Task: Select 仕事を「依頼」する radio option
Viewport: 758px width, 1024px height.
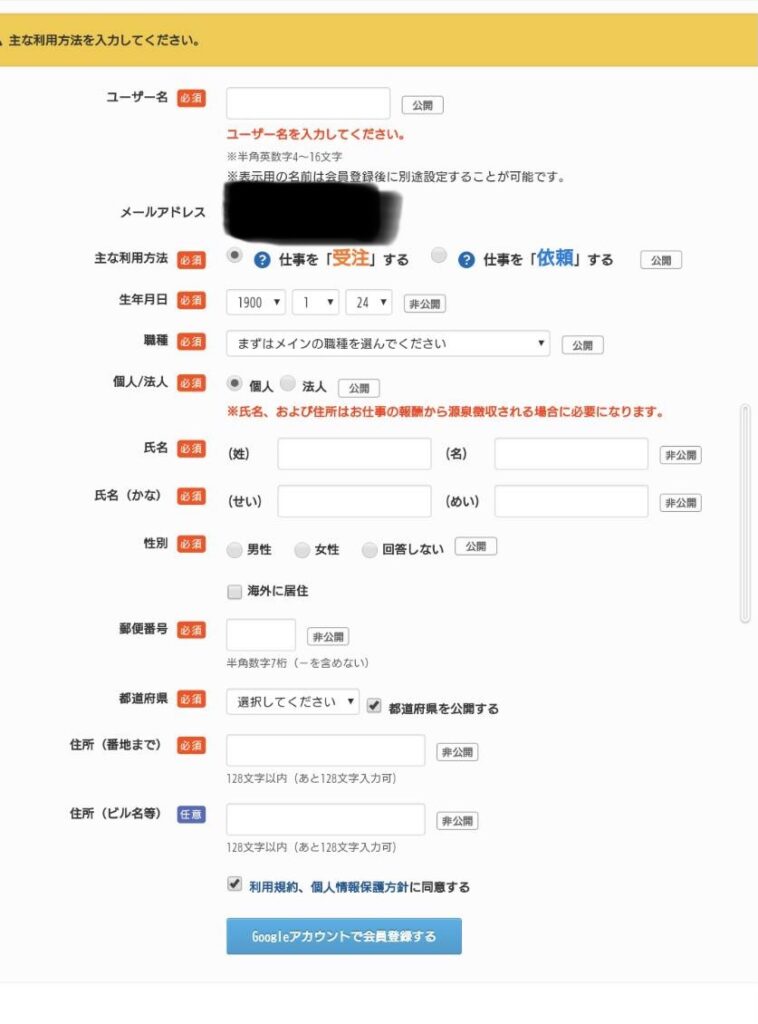Action: click(438, 256)
